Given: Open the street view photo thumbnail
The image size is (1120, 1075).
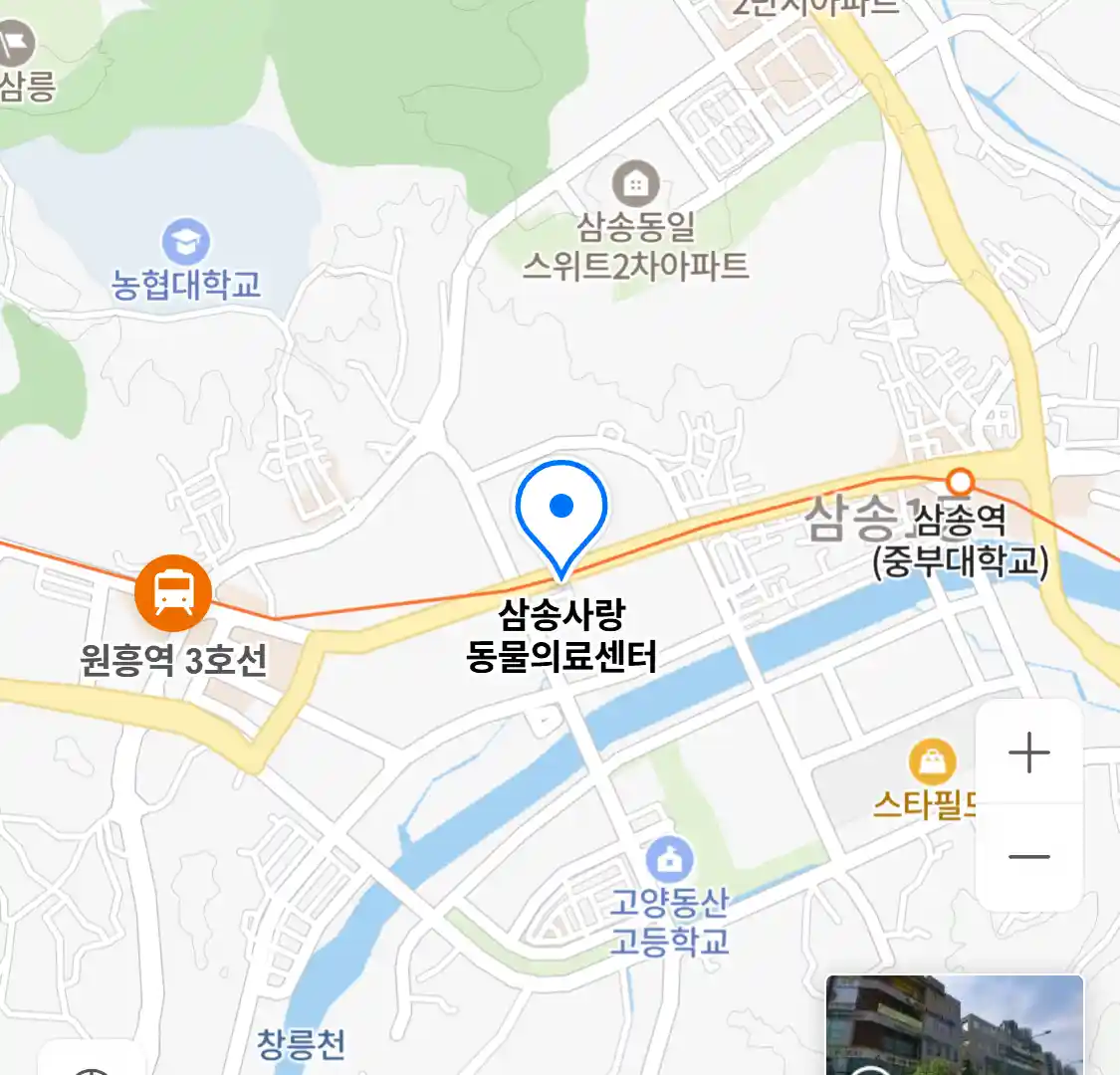Looking at the screenshot, I should (954, 1025).
